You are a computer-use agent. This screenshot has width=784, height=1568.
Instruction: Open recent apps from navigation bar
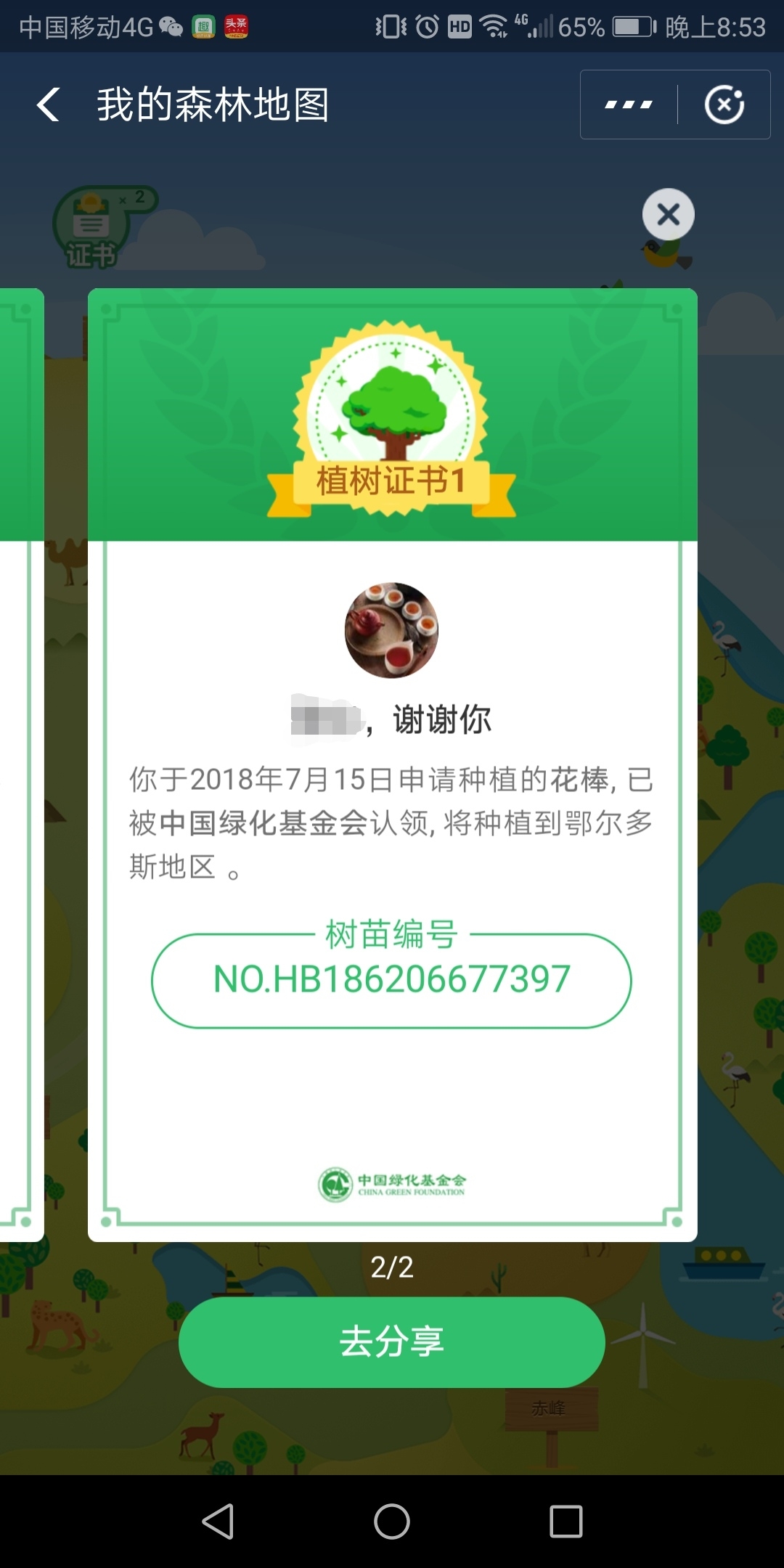[x=565, y=1521]
